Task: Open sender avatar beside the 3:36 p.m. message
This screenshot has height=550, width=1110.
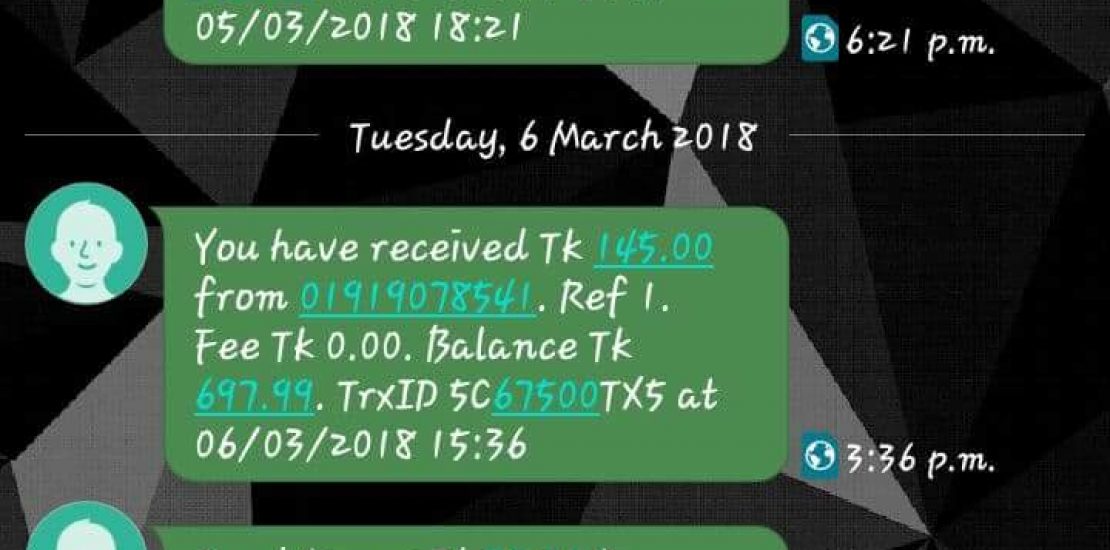Action: tap(86, 243)
